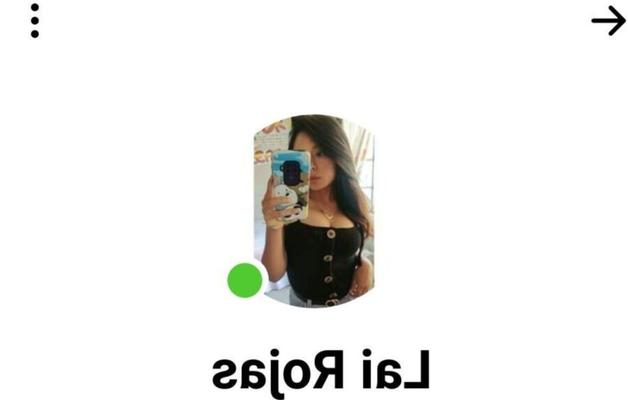Open Lai Rojas's profile picture
Image resolution: width=628 pixels, height=400 pixels.
coord(313,210)
